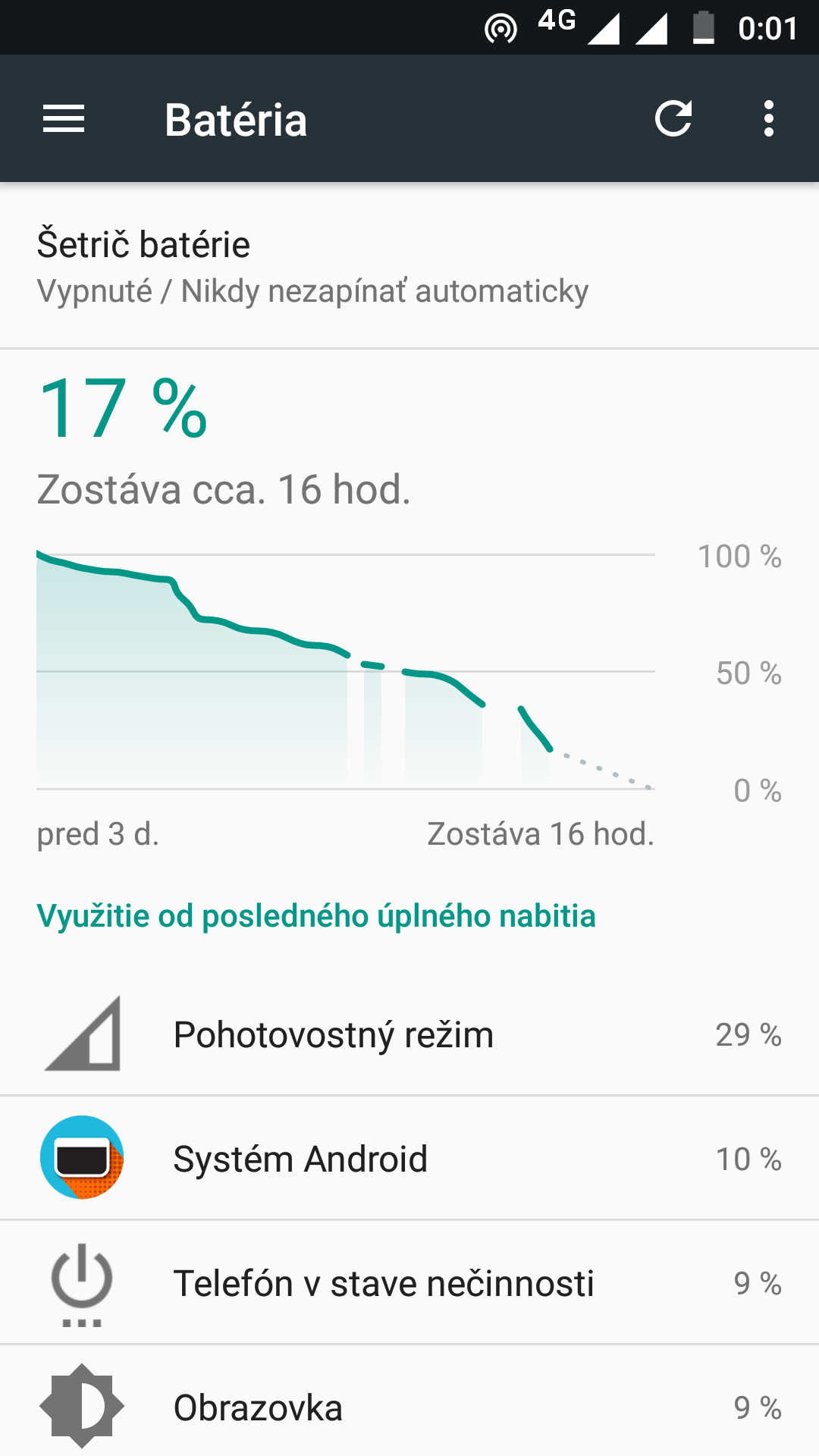This screenshot has height=1456, width=819.
Task: View Pohotovostný režim usage details
Action: coord(409,1034)
